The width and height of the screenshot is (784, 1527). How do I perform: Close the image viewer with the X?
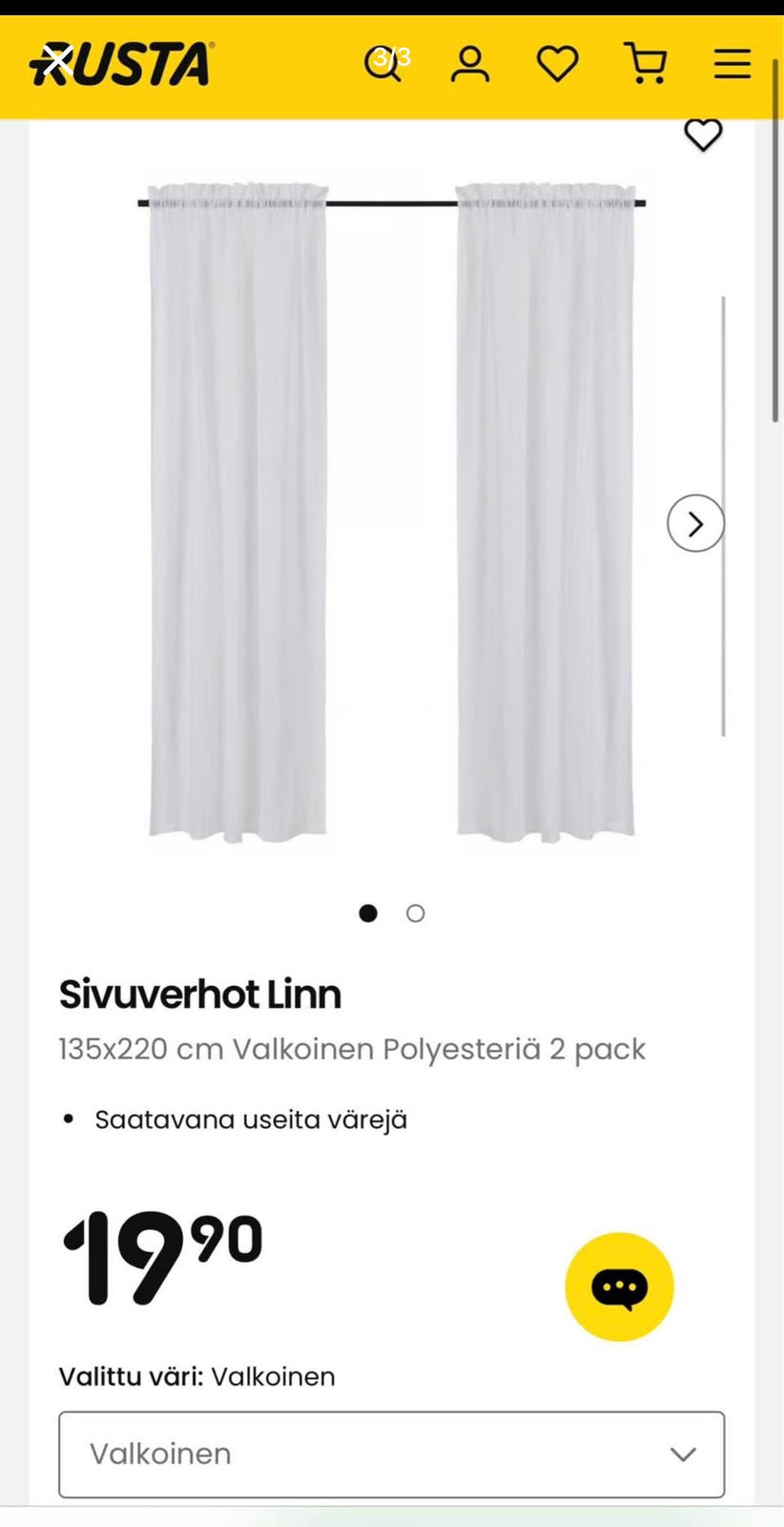pyautogui.click(x=57, y=61)
